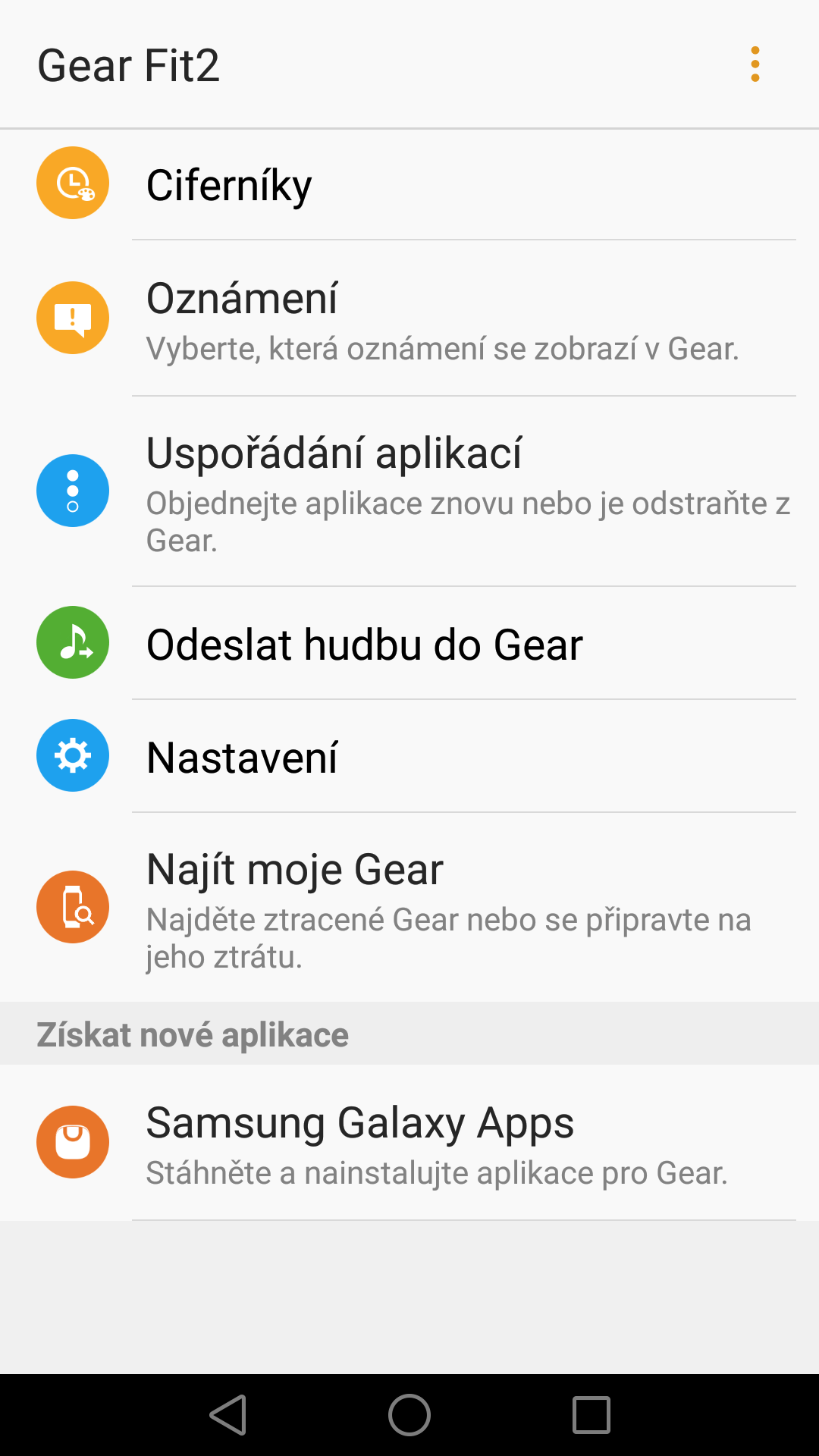Choose Najít moje Gear
This screenshot has height=1456, width=819.
pyautogui.click(x=409, y=907)
